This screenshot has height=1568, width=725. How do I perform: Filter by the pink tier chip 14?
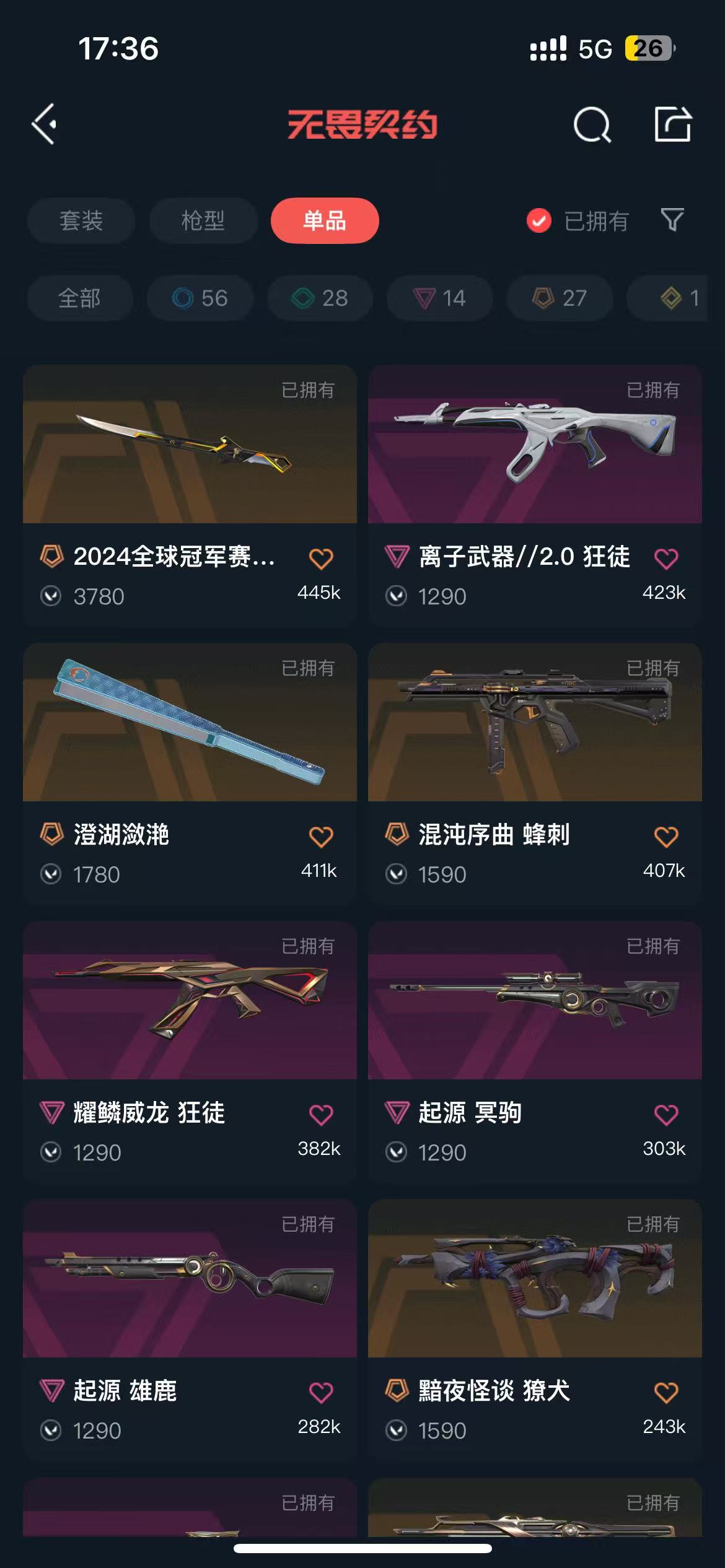(x=440, y=298)
